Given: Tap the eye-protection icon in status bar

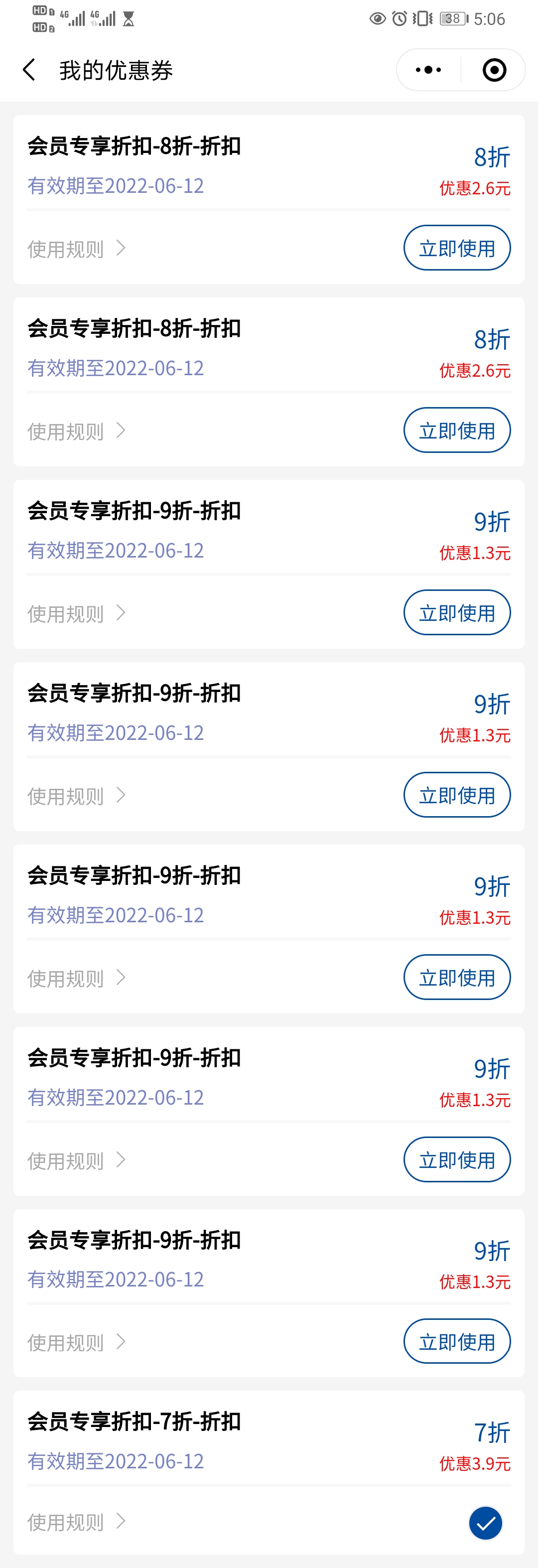Looking at the screenshot, I should [x=376, y=18].
